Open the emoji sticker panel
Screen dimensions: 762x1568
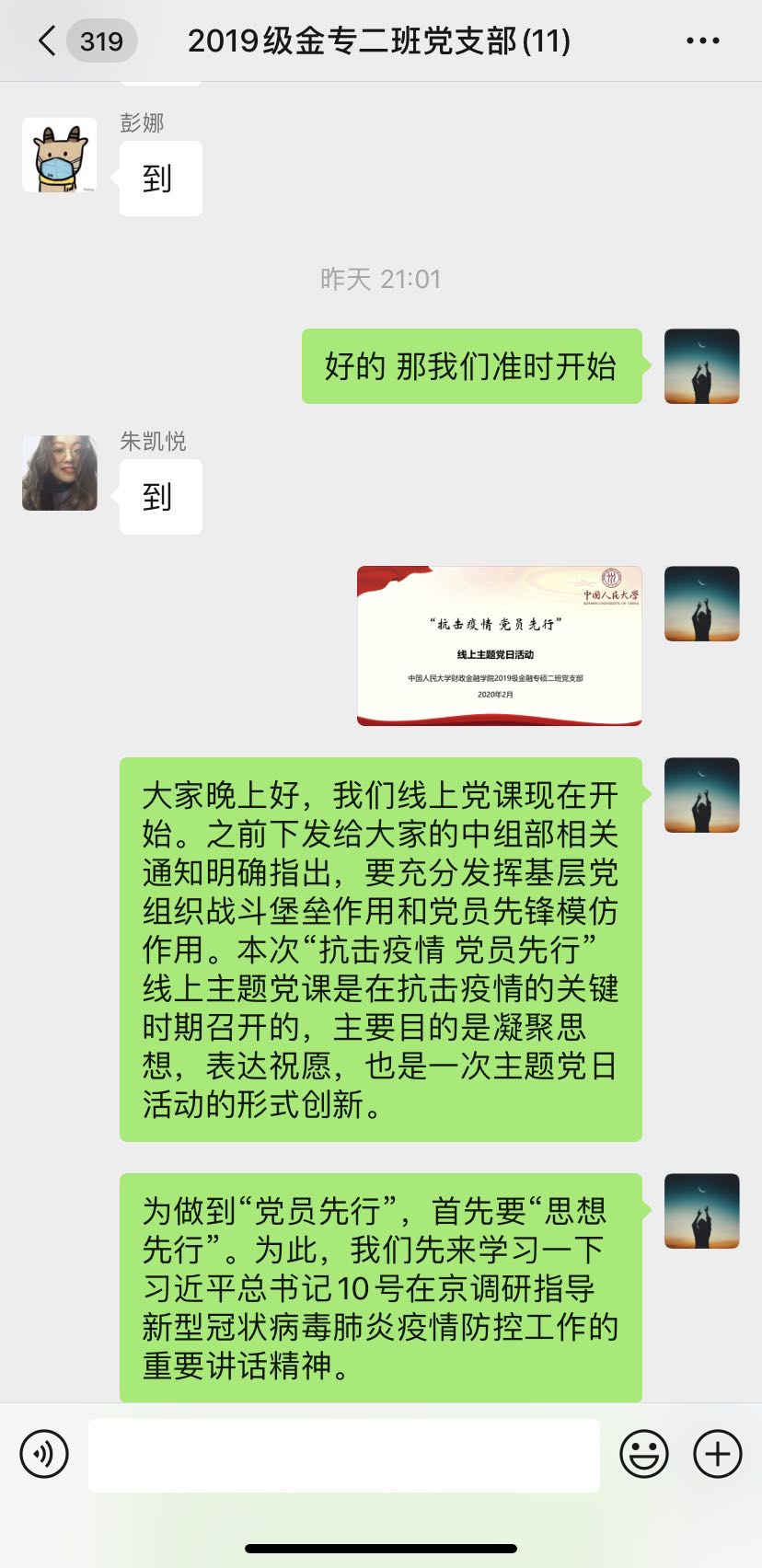644,1455
